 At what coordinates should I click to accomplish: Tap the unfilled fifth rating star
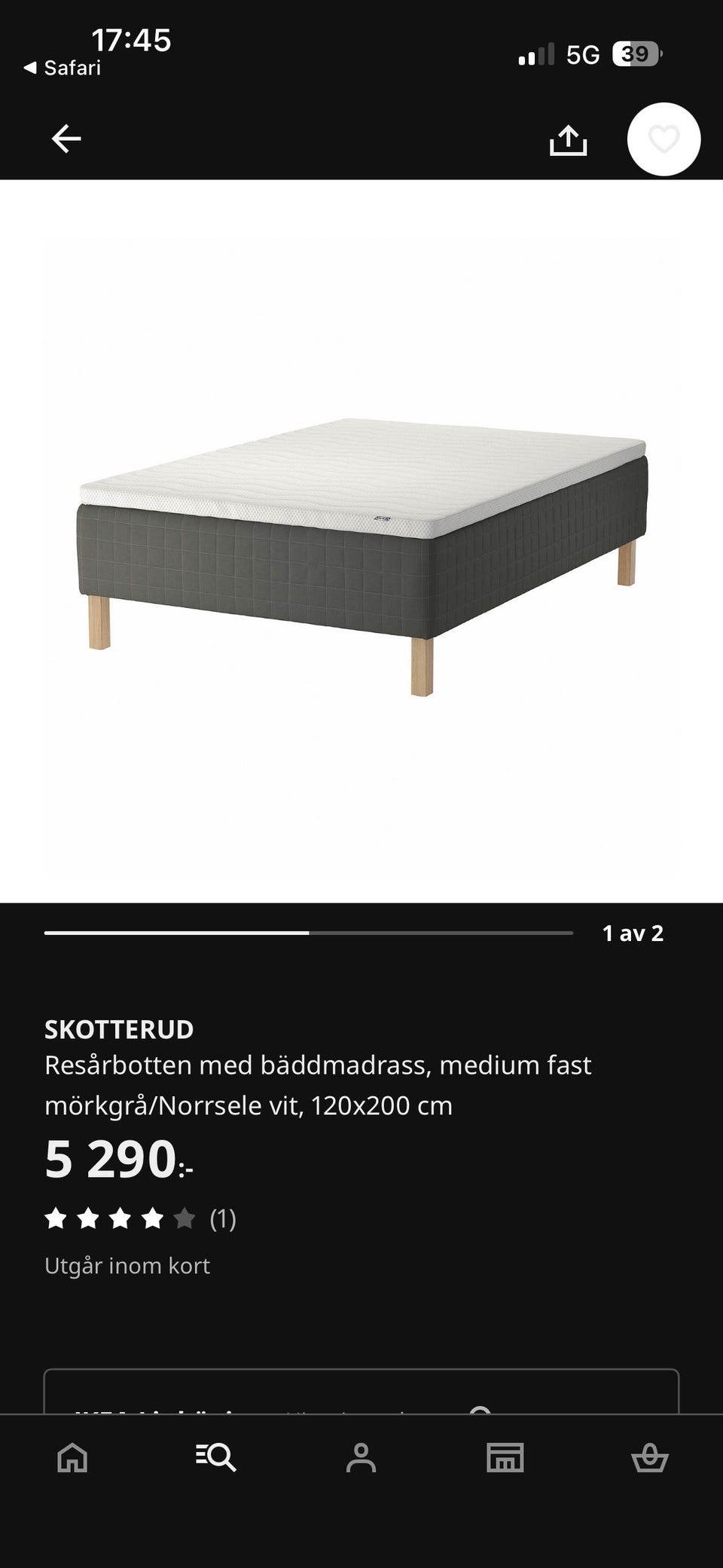pyautogui.click(x=185, y=1217)
